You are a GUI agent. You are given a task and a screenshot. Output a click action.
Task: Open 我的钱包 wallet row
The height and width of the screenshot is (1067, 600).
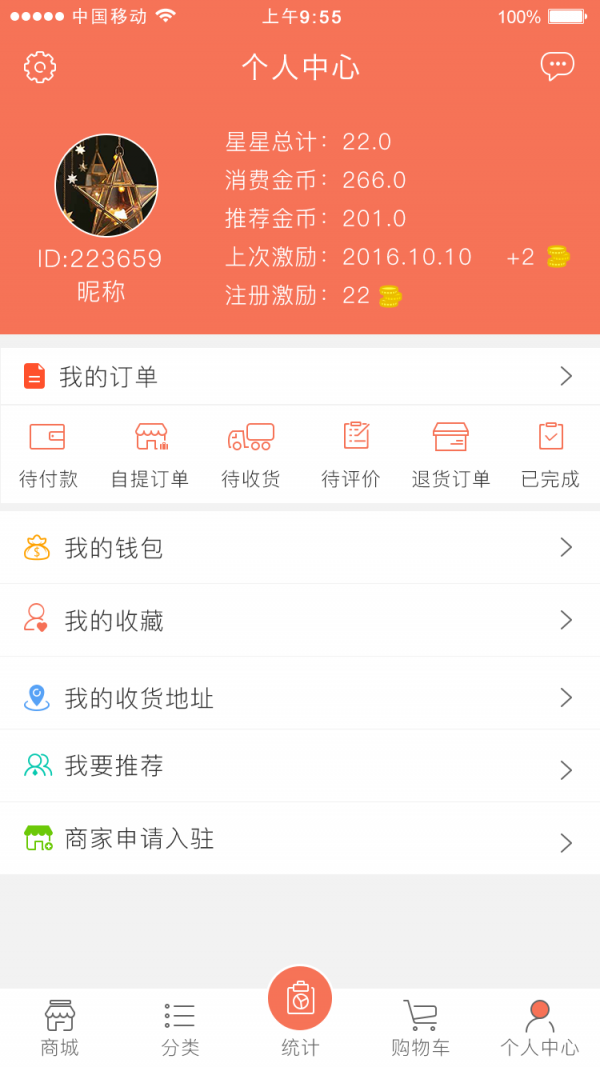click(300, 548)
